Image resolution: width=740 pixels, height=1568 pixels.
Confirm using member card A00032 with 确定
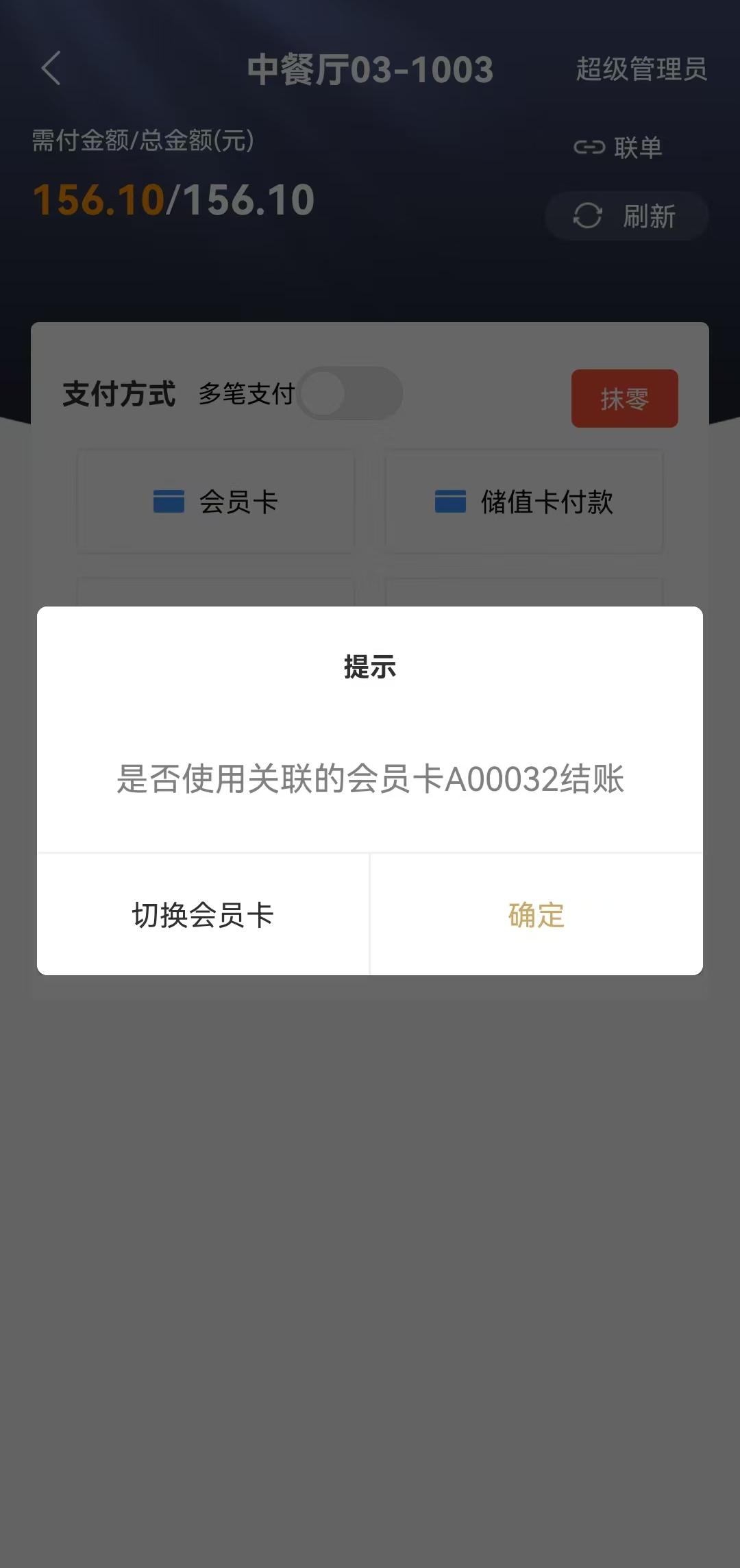(x=536, y=914)
